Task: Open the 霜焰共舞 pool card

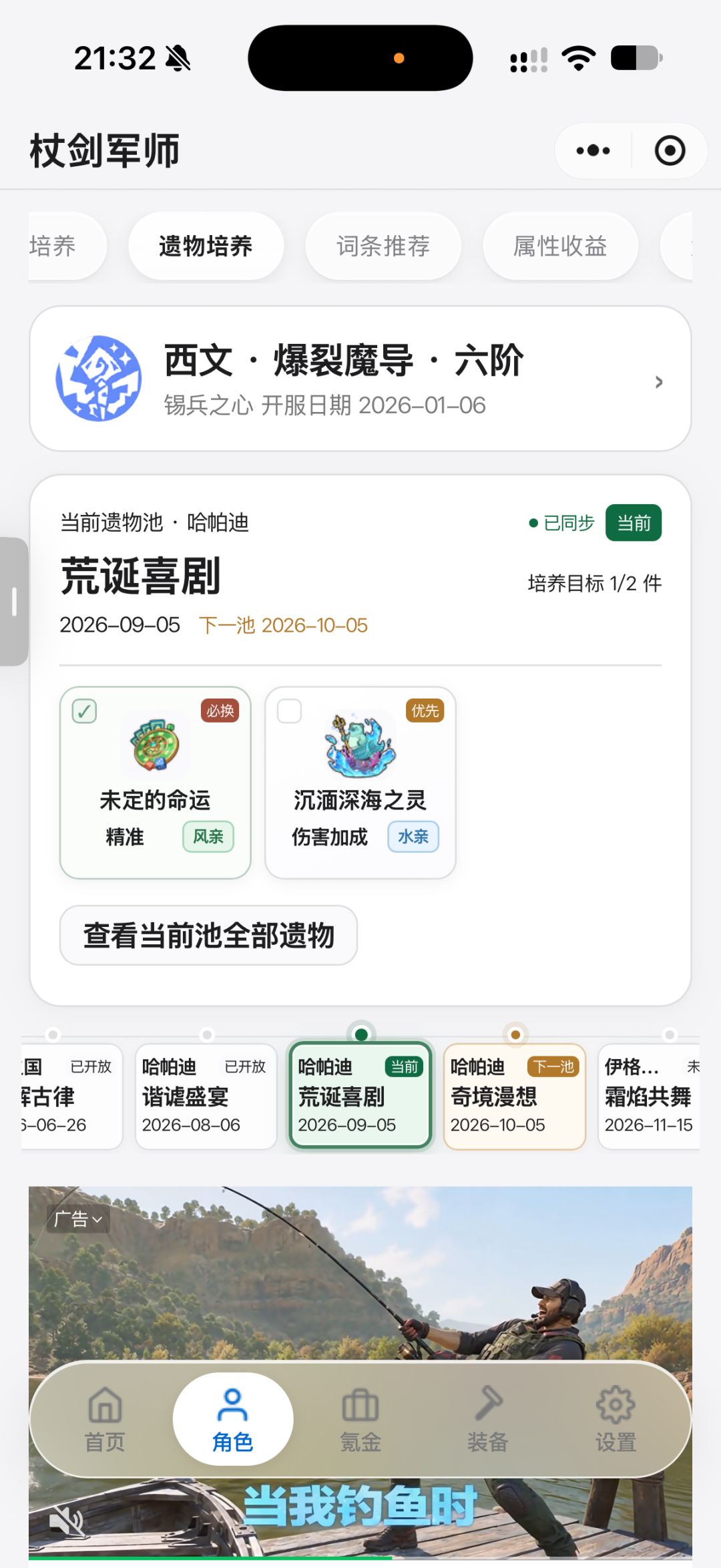Action: coord(649,1096)
